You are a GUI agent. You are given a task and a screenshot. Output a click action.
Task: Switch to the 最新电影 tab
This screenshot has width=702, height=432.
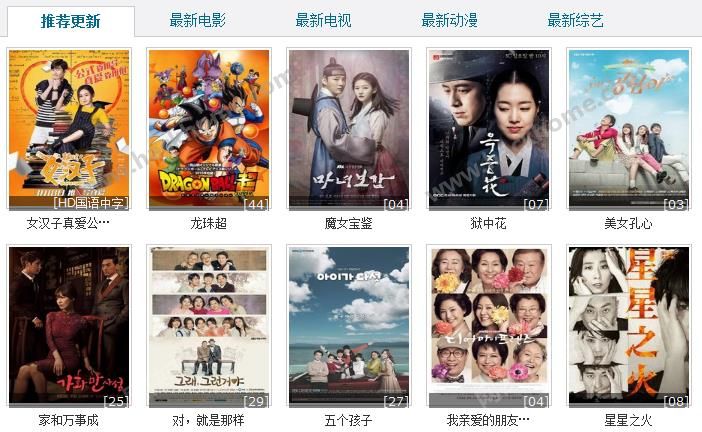[x=197, y=21]
